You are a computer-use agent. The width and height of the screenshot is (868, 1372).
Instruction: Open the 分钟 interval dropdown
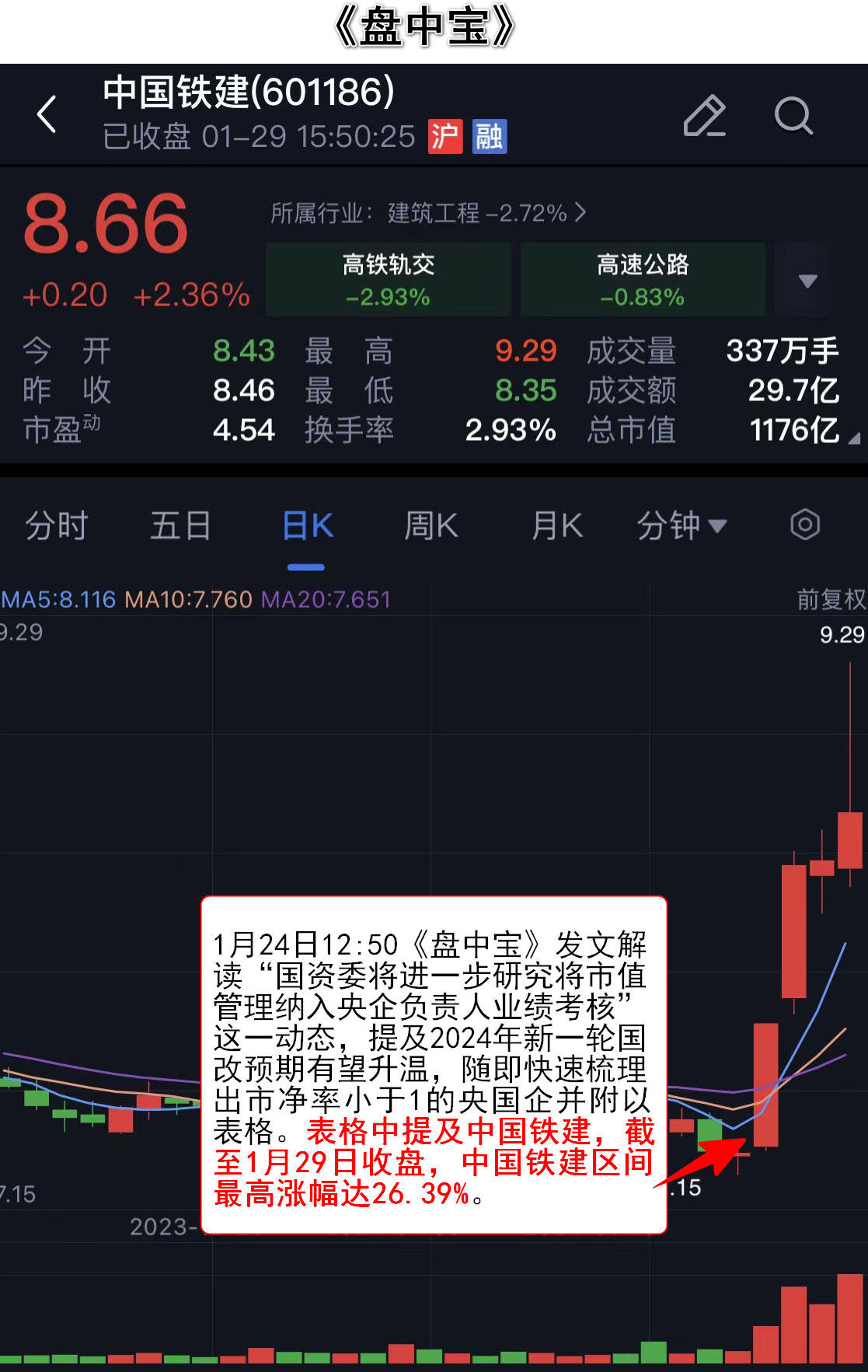682,526
